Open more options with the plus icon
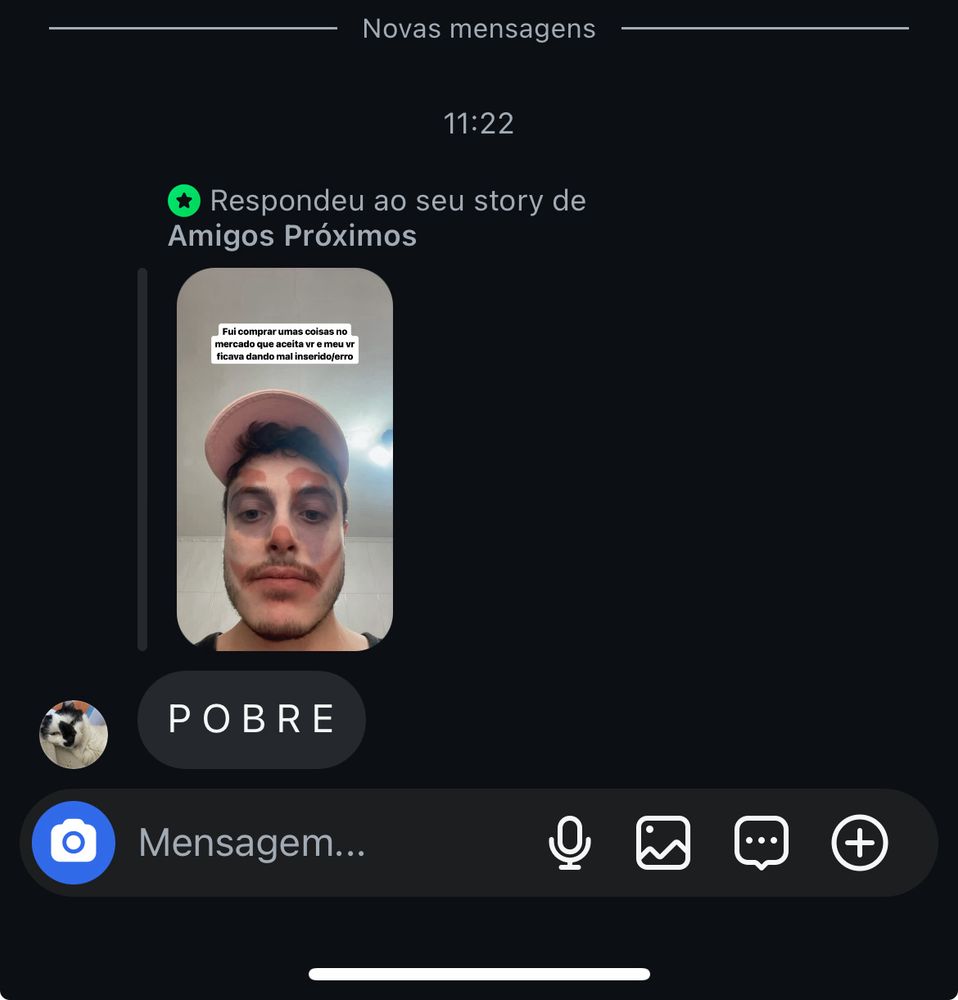The image size is (958, 1000). tap(859, 843)
